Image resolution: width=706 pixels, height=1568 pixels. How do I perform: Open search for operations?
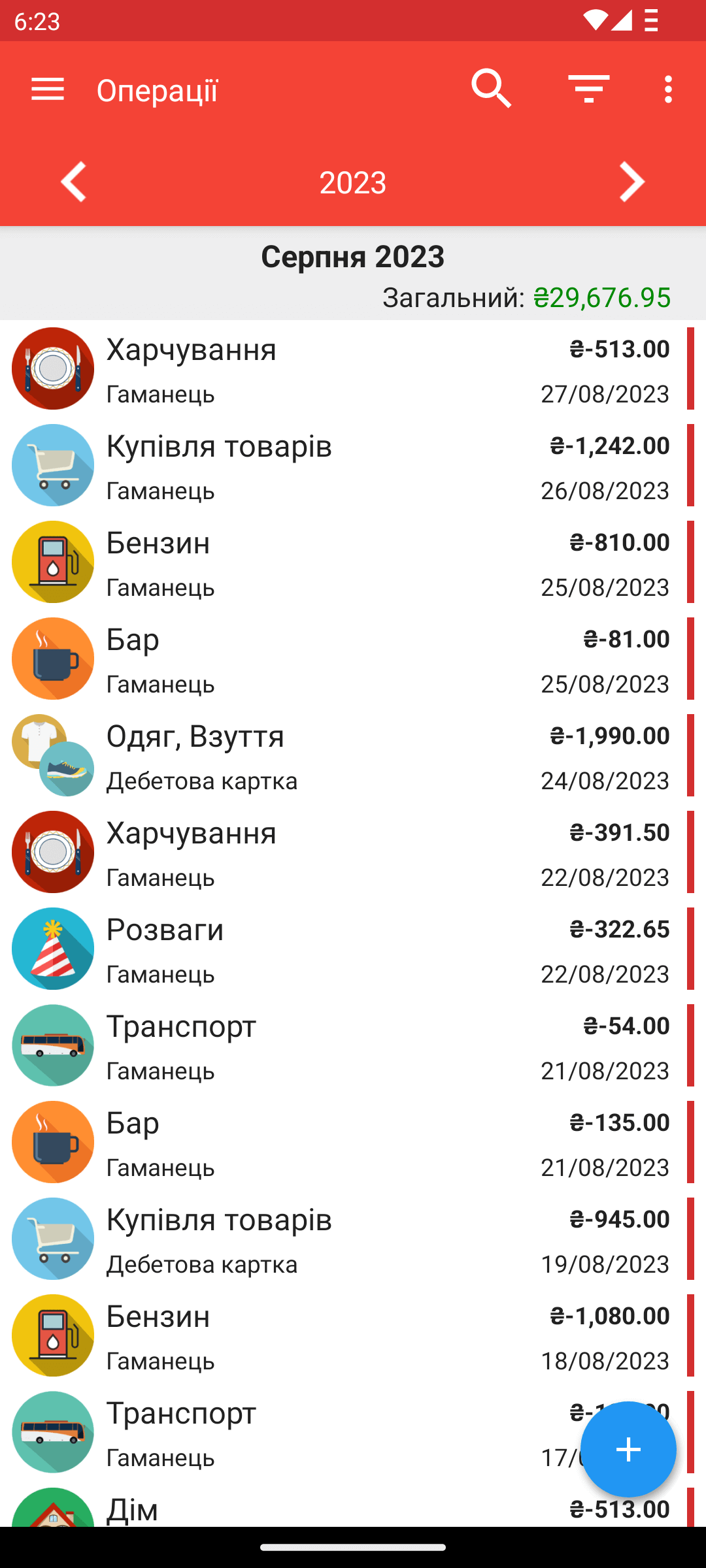(491, 89)
